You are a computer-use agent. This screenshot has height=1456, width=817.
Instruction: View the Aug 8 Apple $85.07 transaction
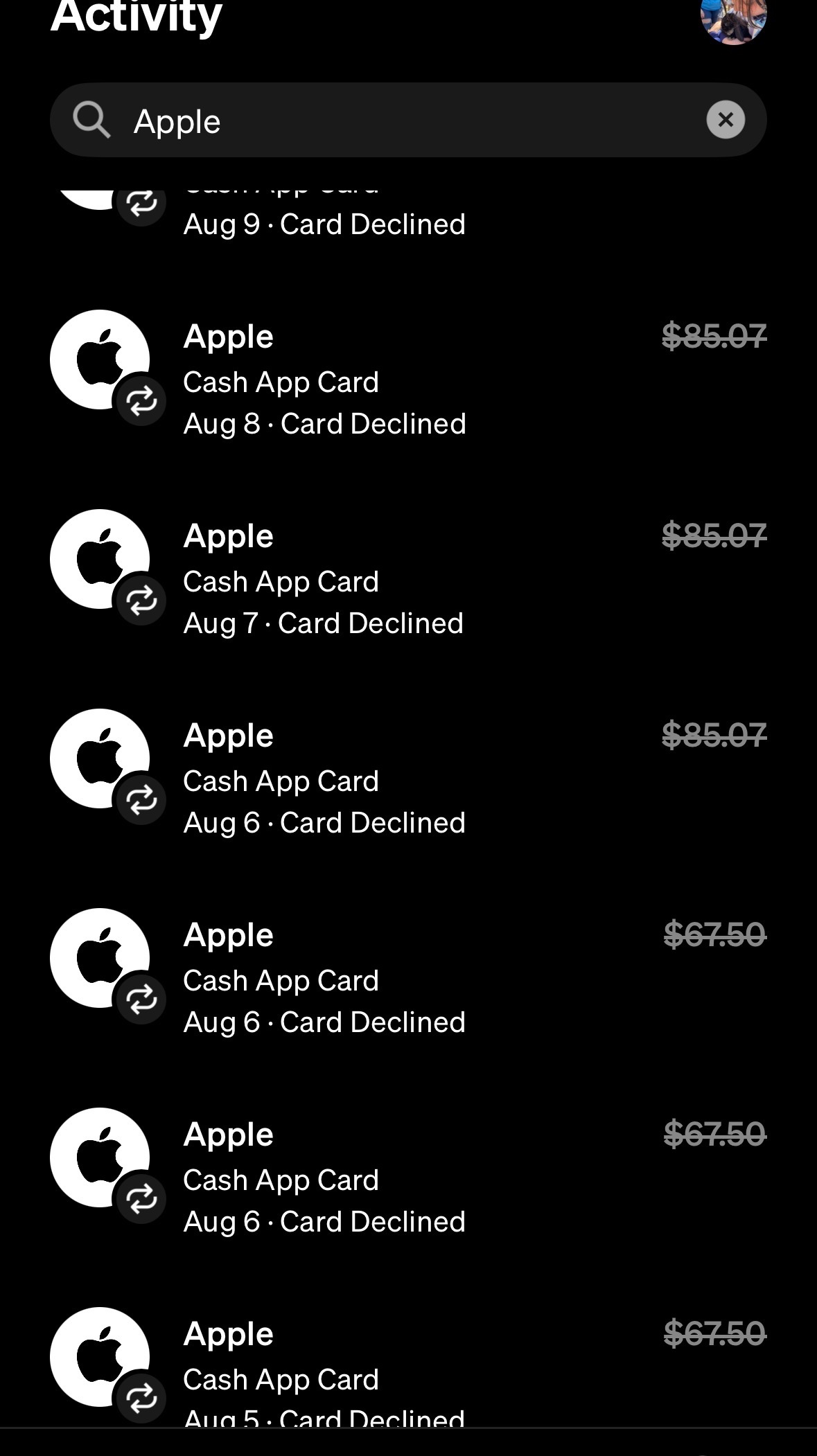click(407, 380)
